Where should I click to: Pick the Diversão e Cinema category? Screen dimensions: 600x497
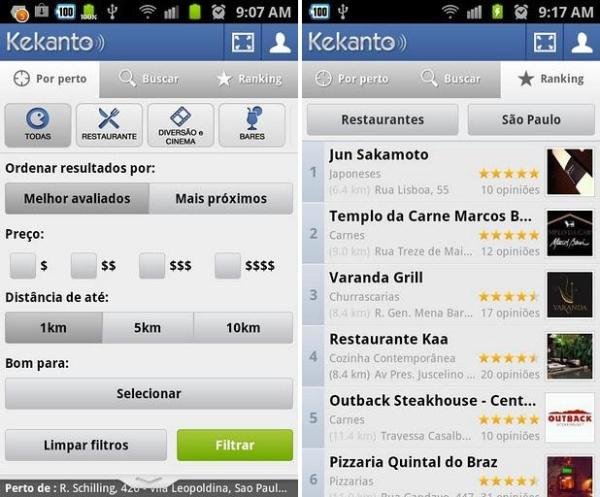coord(180,125)
